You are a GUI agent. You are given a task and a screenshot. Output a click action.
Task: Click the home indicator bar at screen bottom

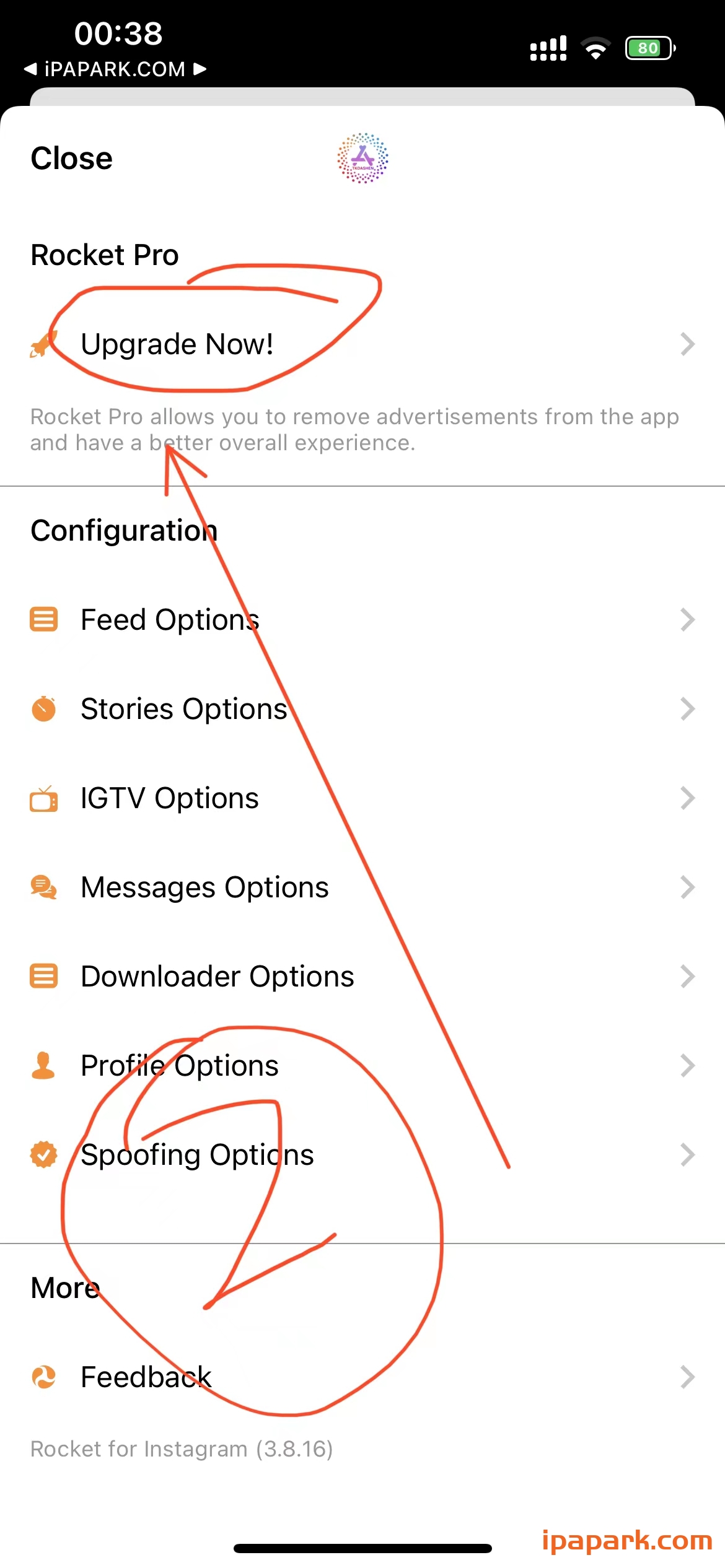362,1548
